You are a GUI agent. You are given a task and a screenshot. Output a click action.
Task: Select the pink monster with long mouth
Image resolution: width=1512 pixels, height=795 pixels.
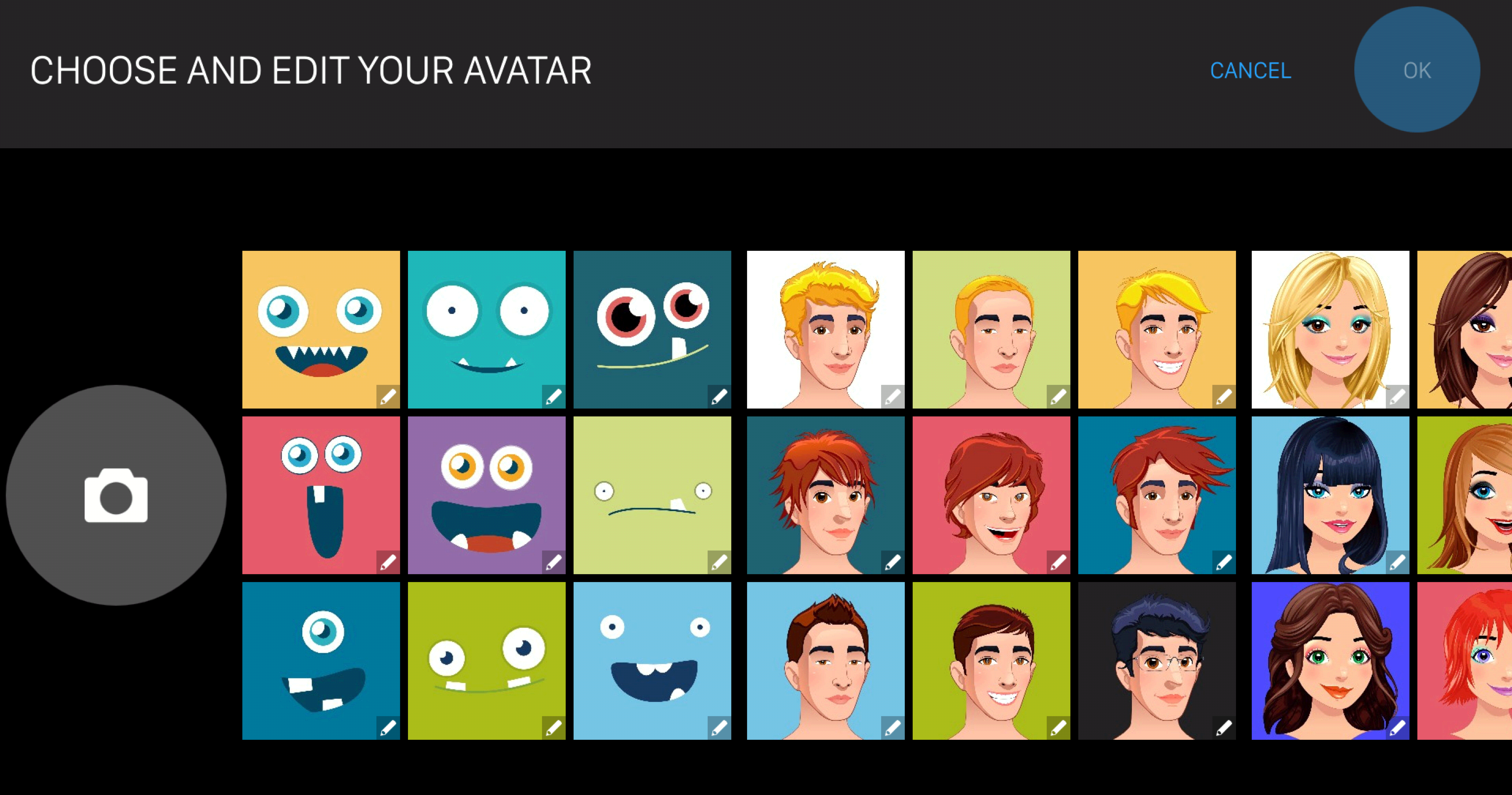pyautogui.click(x=321, y=494)
